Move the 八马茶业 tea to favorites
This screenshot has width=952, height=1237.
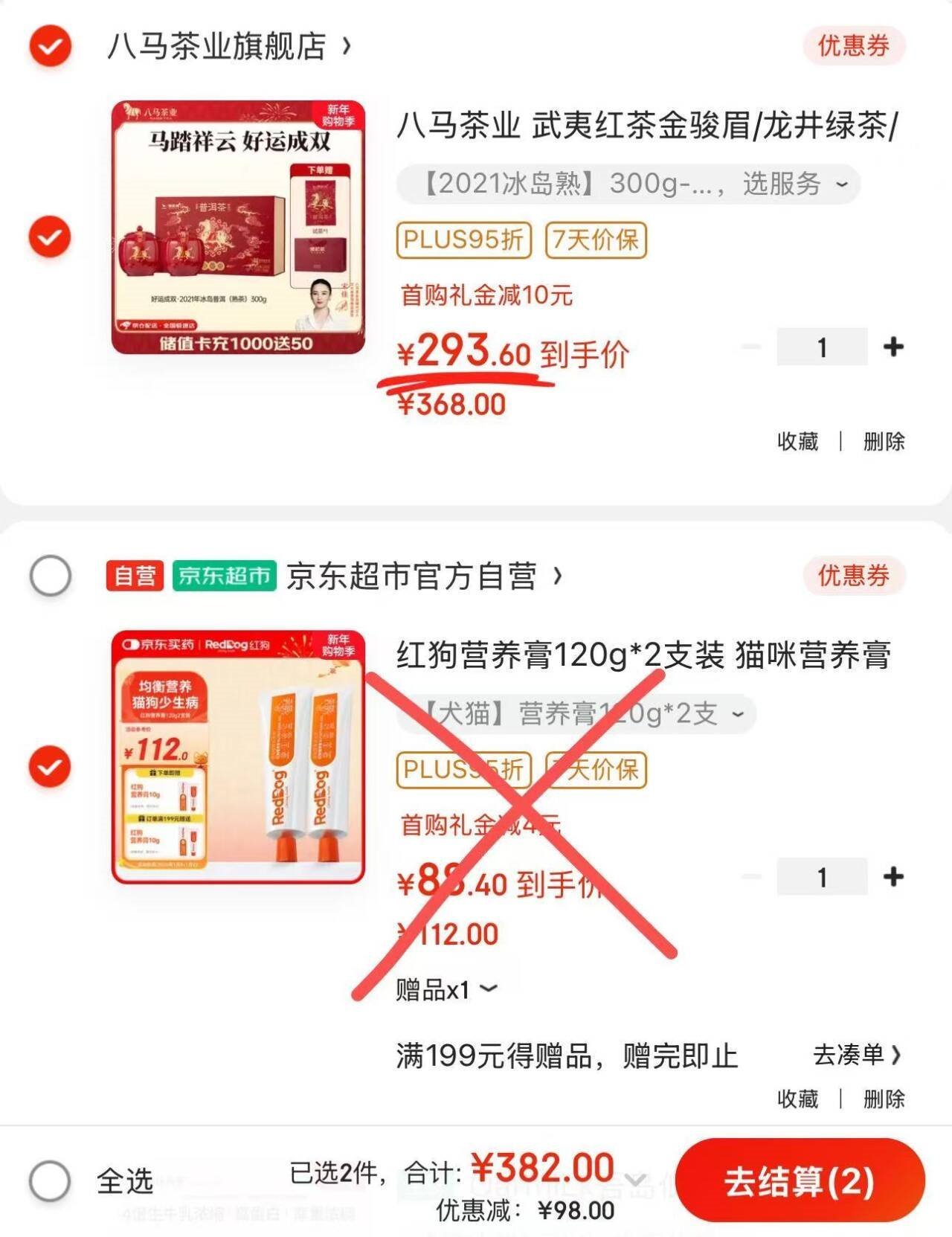[x=797, y=441]
